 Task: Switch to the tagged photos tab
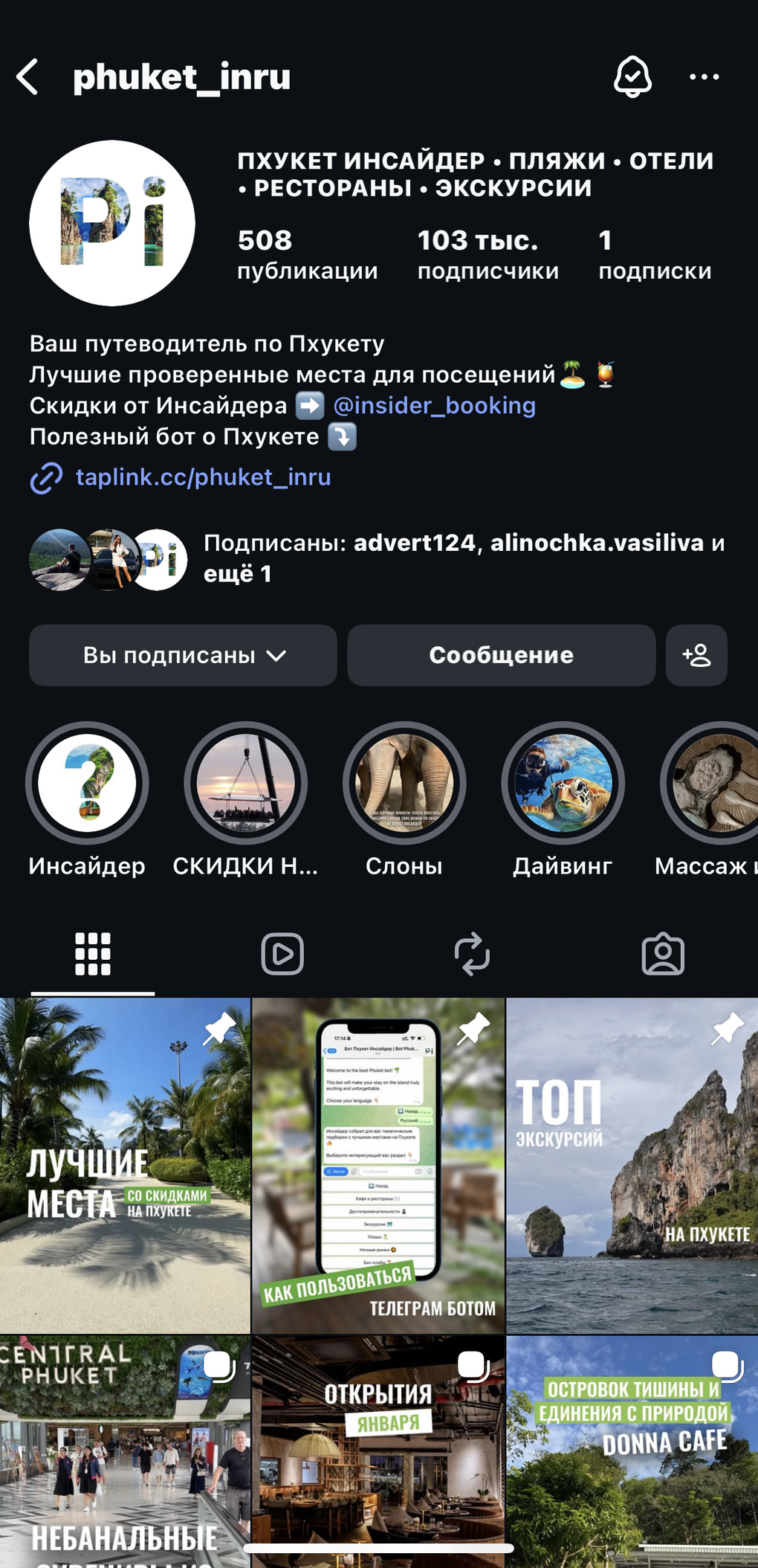[x=663, y=954]
